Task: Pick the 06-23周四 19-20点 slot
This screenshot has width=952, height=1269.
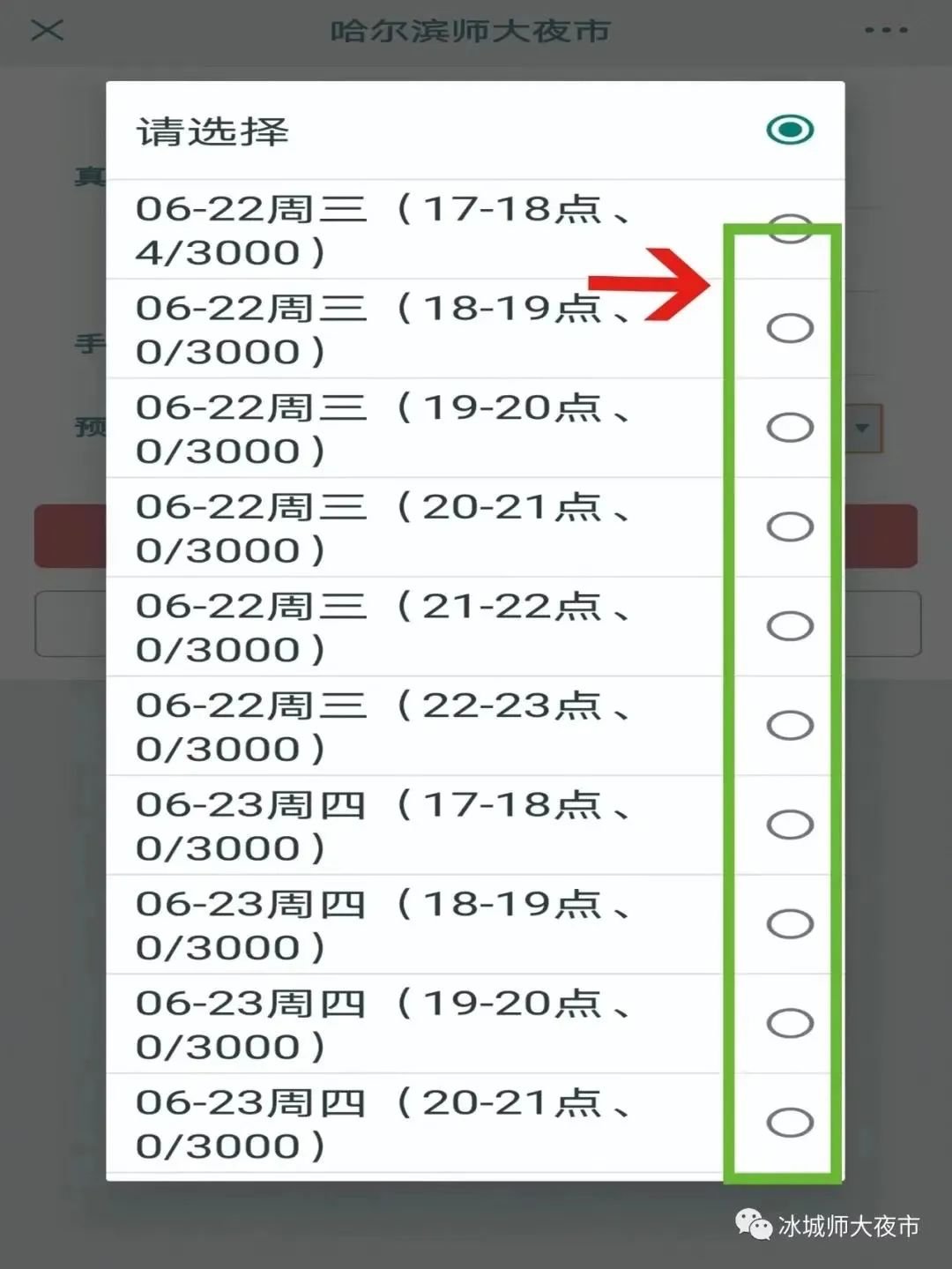Action: [x=789, y=1023]
